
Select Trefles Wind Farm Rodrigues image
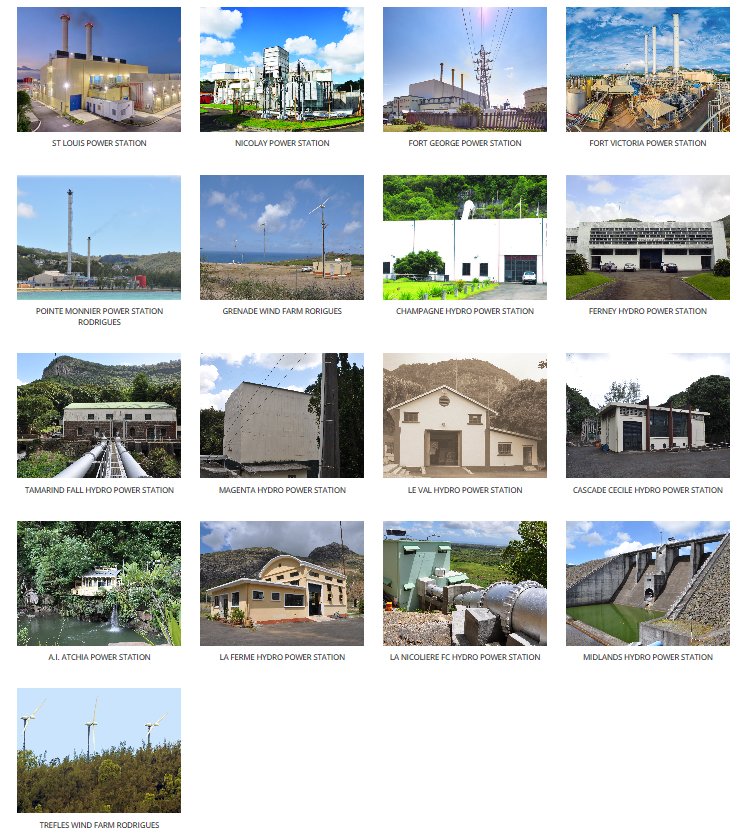click(99, 750)
